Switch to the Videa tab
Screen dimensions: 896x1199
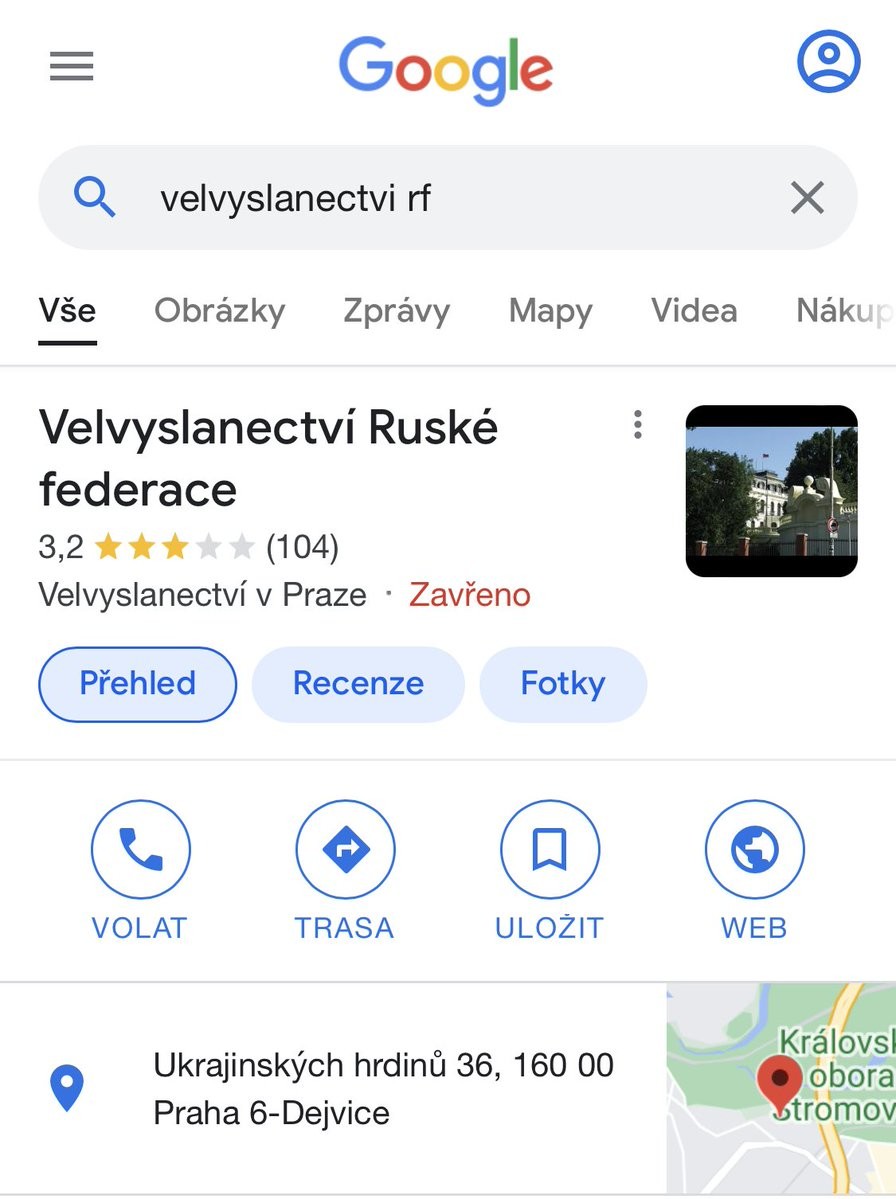pyautogui.click(x=694, y=311)
